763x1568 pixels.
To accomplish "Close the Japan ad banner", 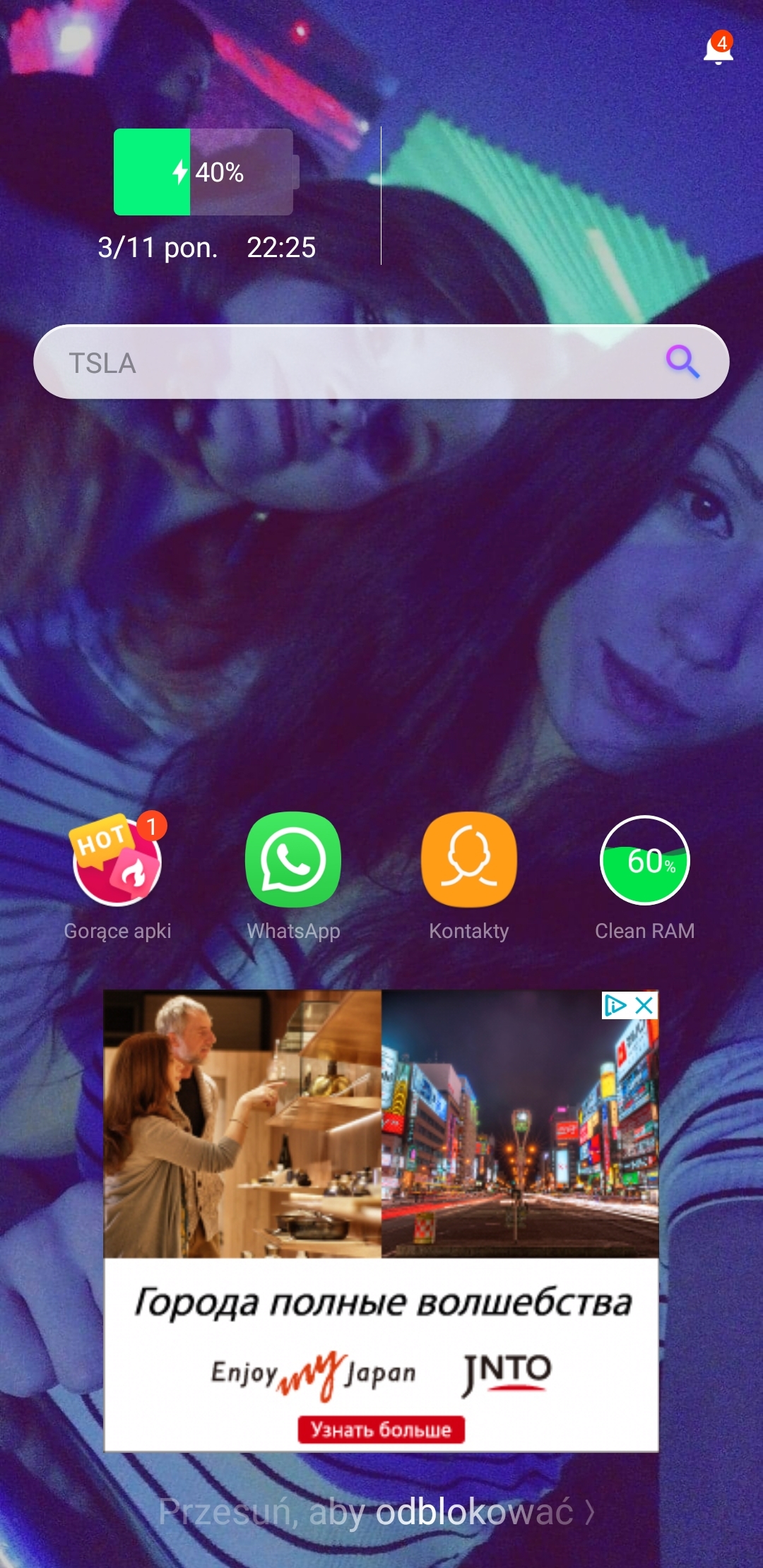I will click(x=644, y=1005).
